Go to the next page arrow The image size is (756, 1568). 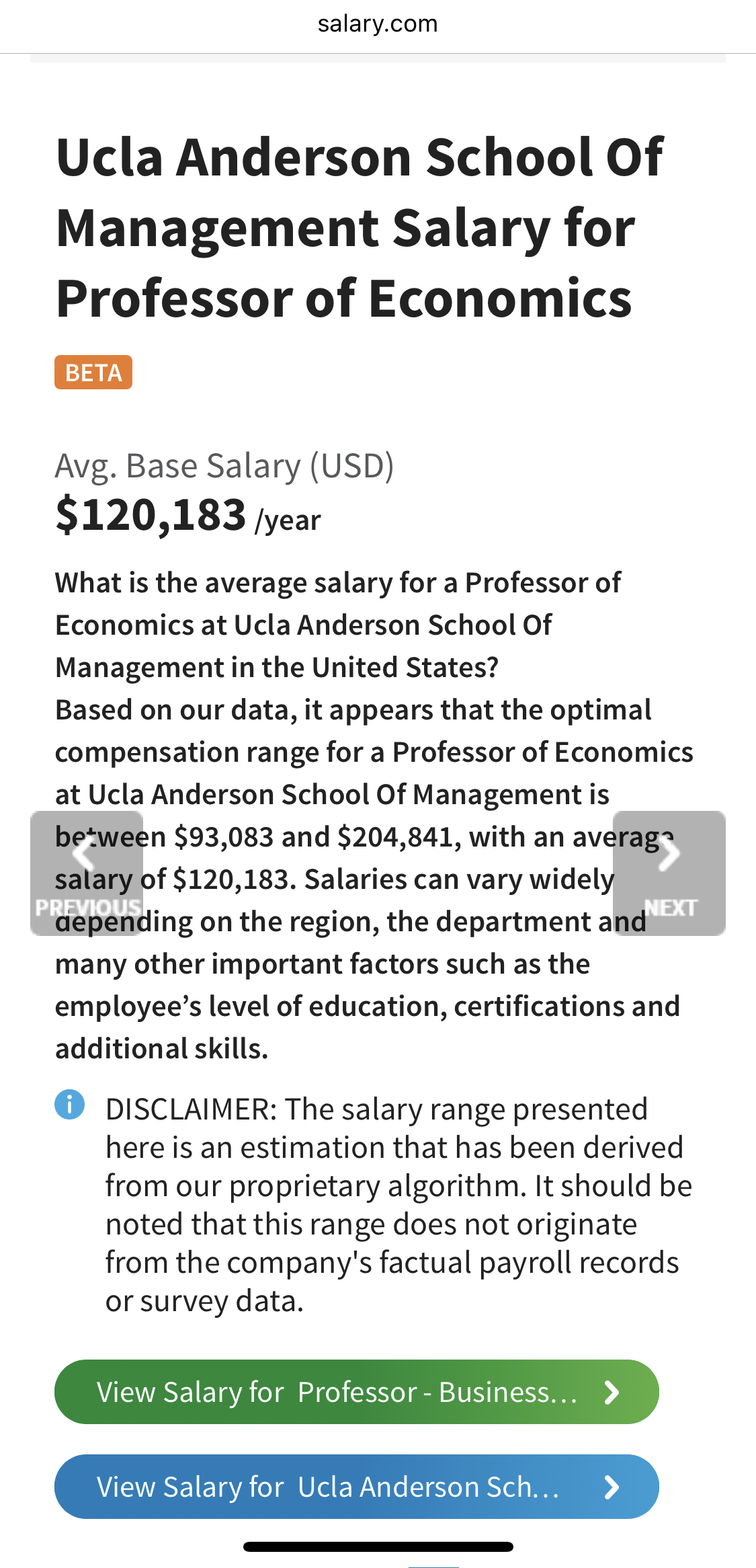pyautogui.click(x=669, y=872)
